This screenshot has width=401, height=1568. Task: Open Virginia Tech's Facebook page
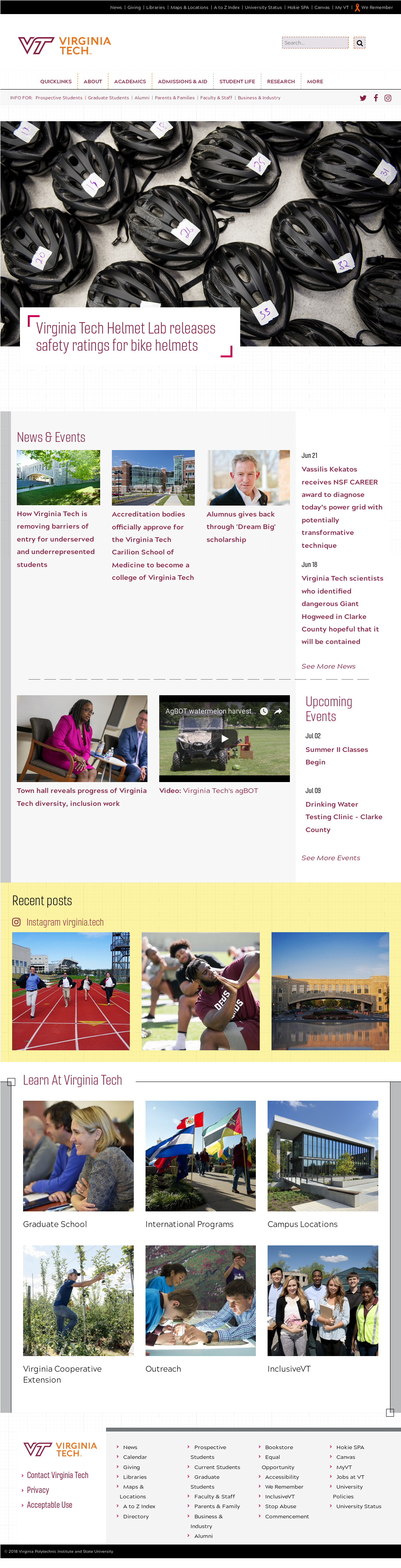[376, 98]
